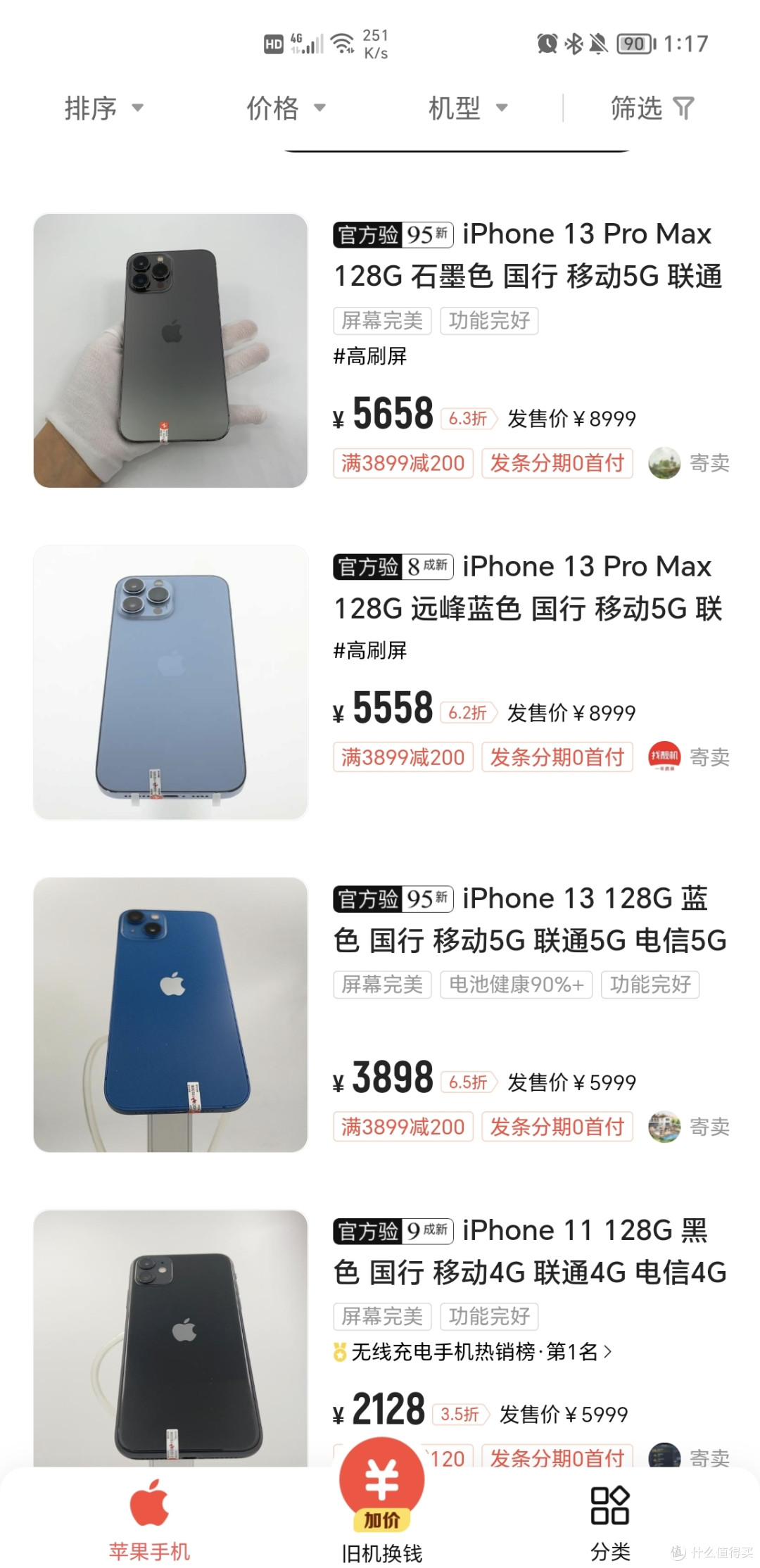The width and height of the screenshot is (760, 1568).
Task: Open the 排序 sorting dropdown
Action: [102, 107]
